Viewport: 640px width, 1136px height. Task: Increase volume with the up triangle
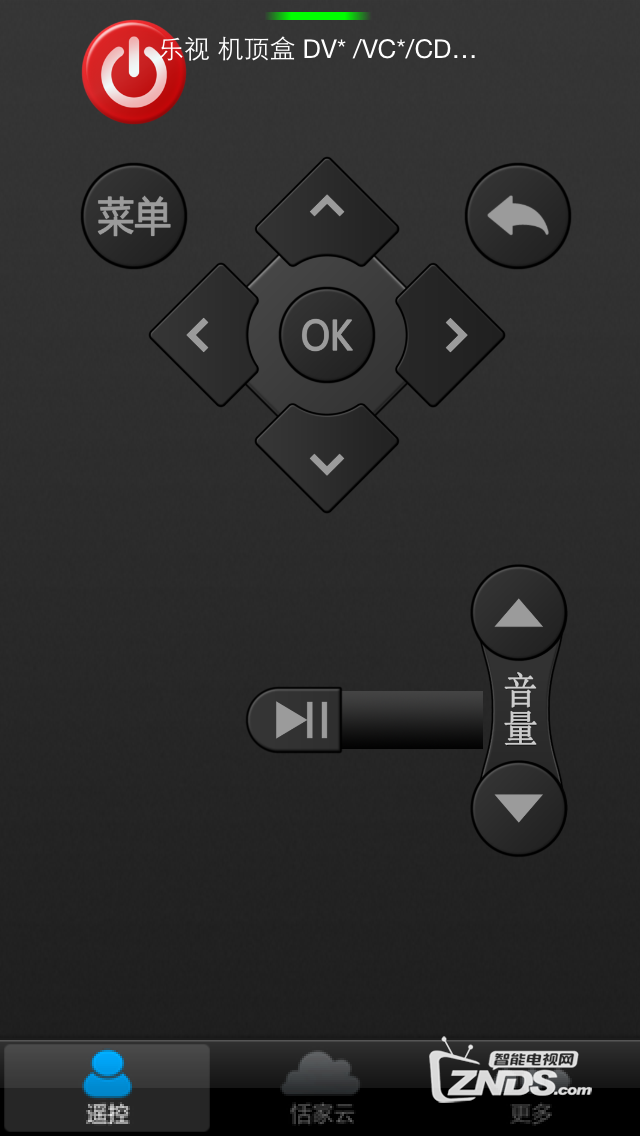(519, 613)
